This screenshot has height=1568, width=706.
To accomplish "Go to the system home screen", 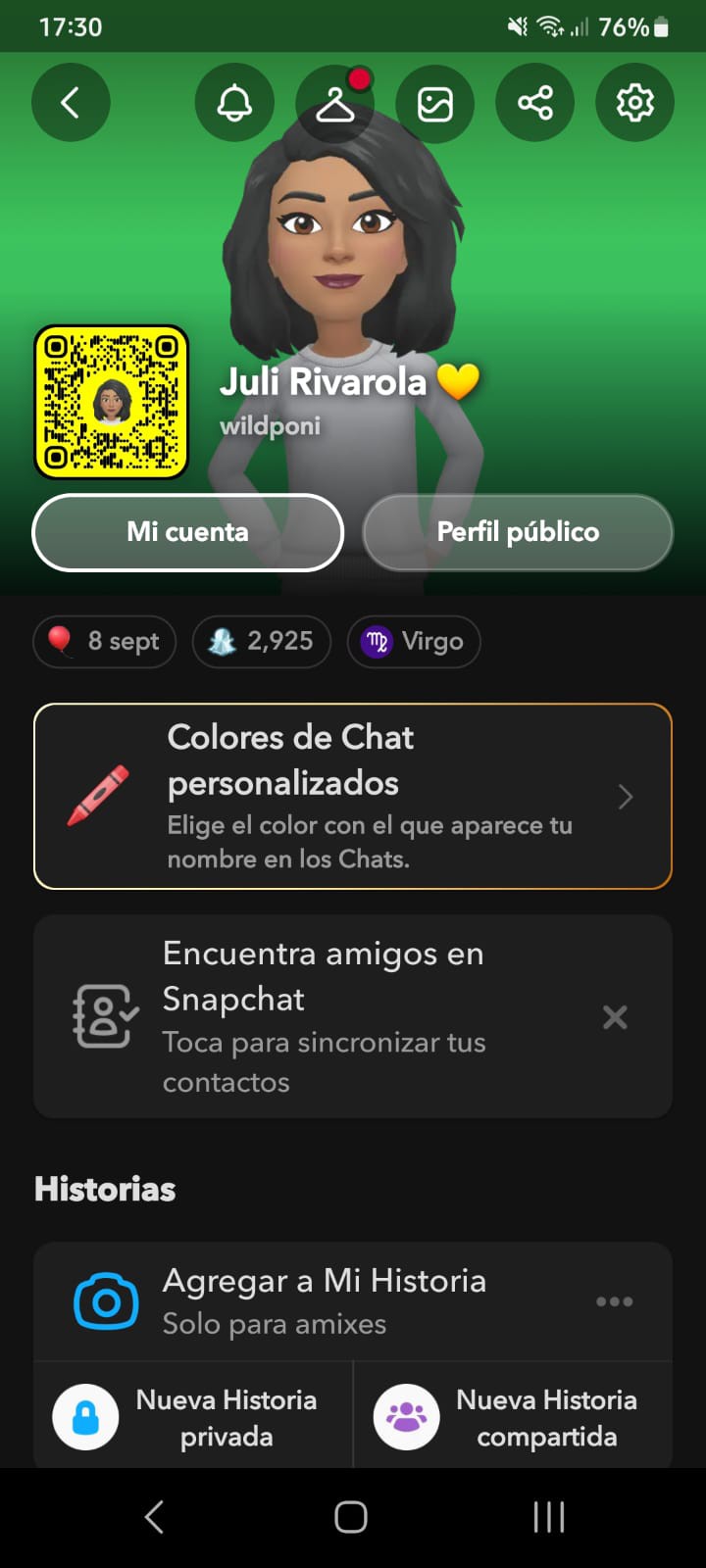I will click(351, 1517).
